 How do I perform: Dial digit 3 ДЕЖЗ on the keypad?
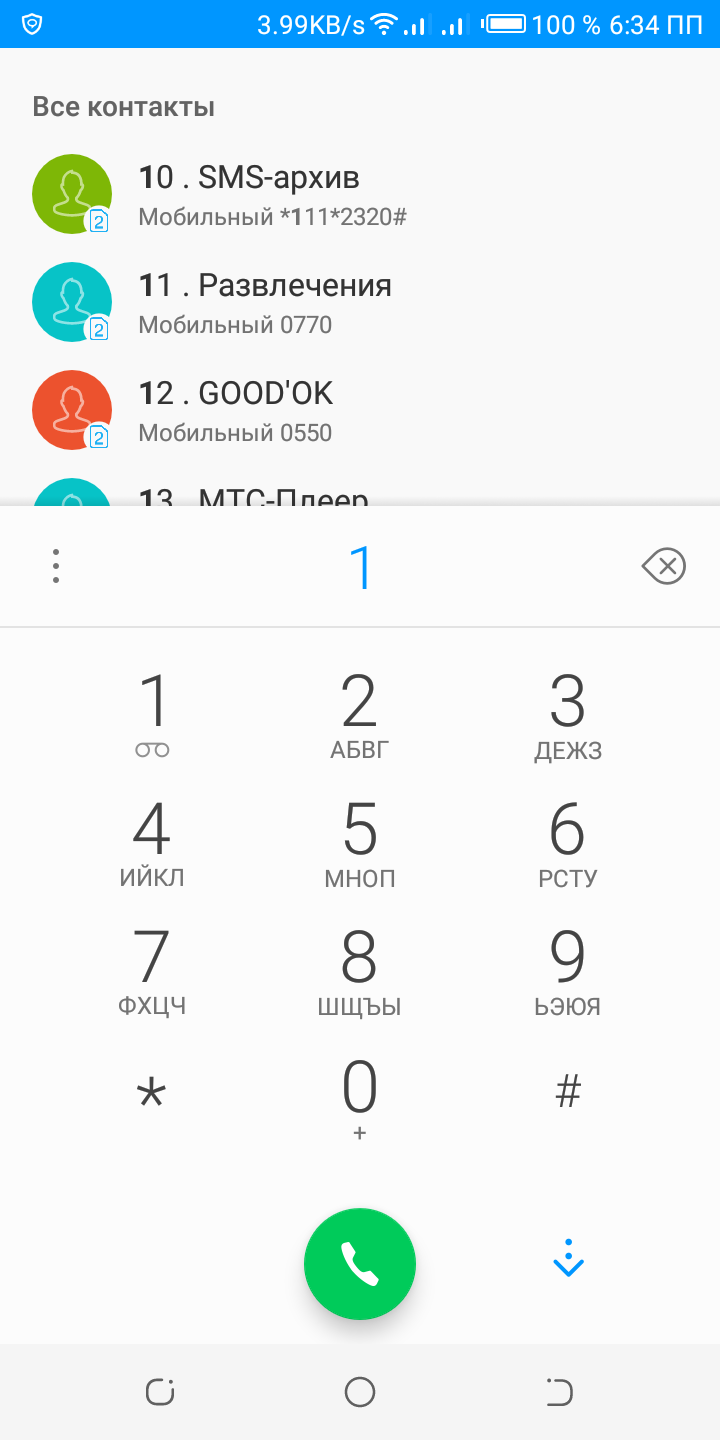click(x=568, y=715)
